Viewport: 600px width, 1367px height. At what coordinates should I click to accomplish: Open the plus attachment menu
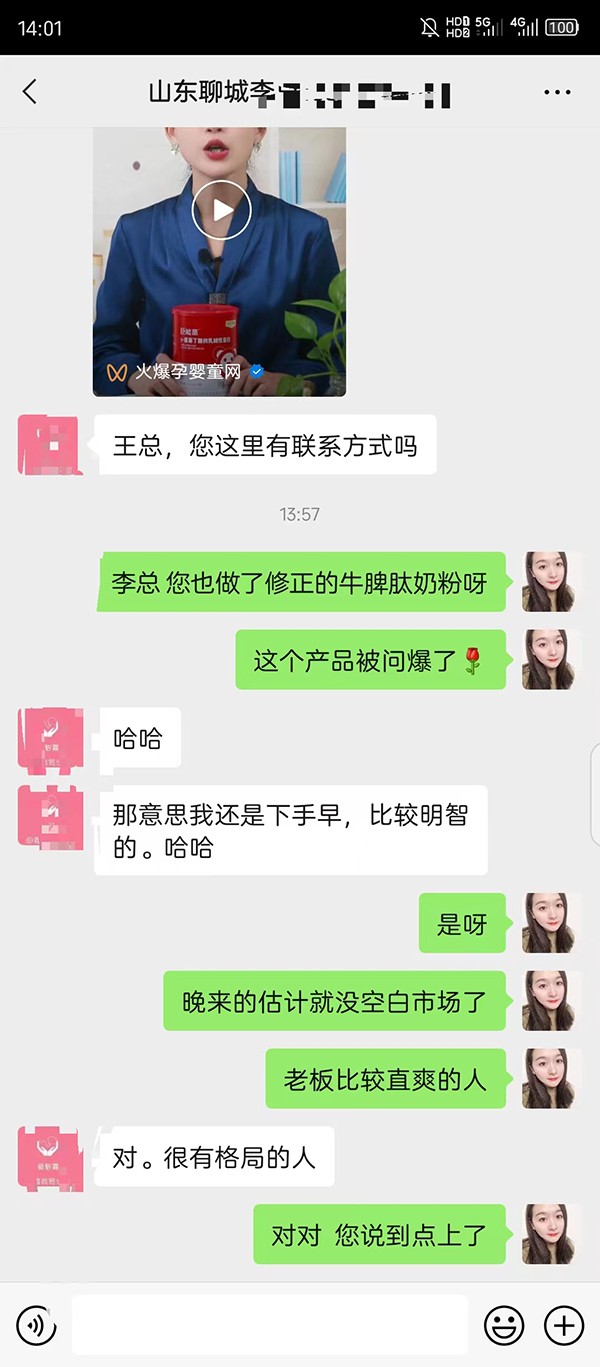coord(563,1325)
